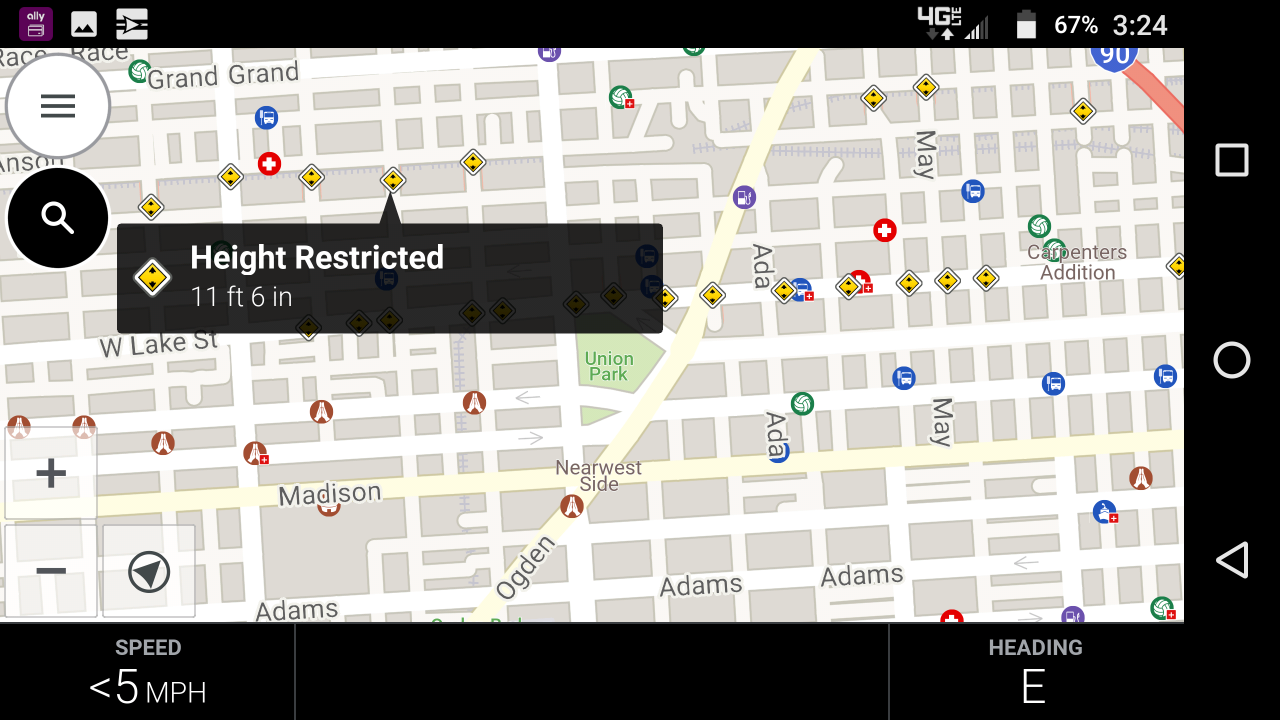Recenter map with the compass arrow

(149, 572)
